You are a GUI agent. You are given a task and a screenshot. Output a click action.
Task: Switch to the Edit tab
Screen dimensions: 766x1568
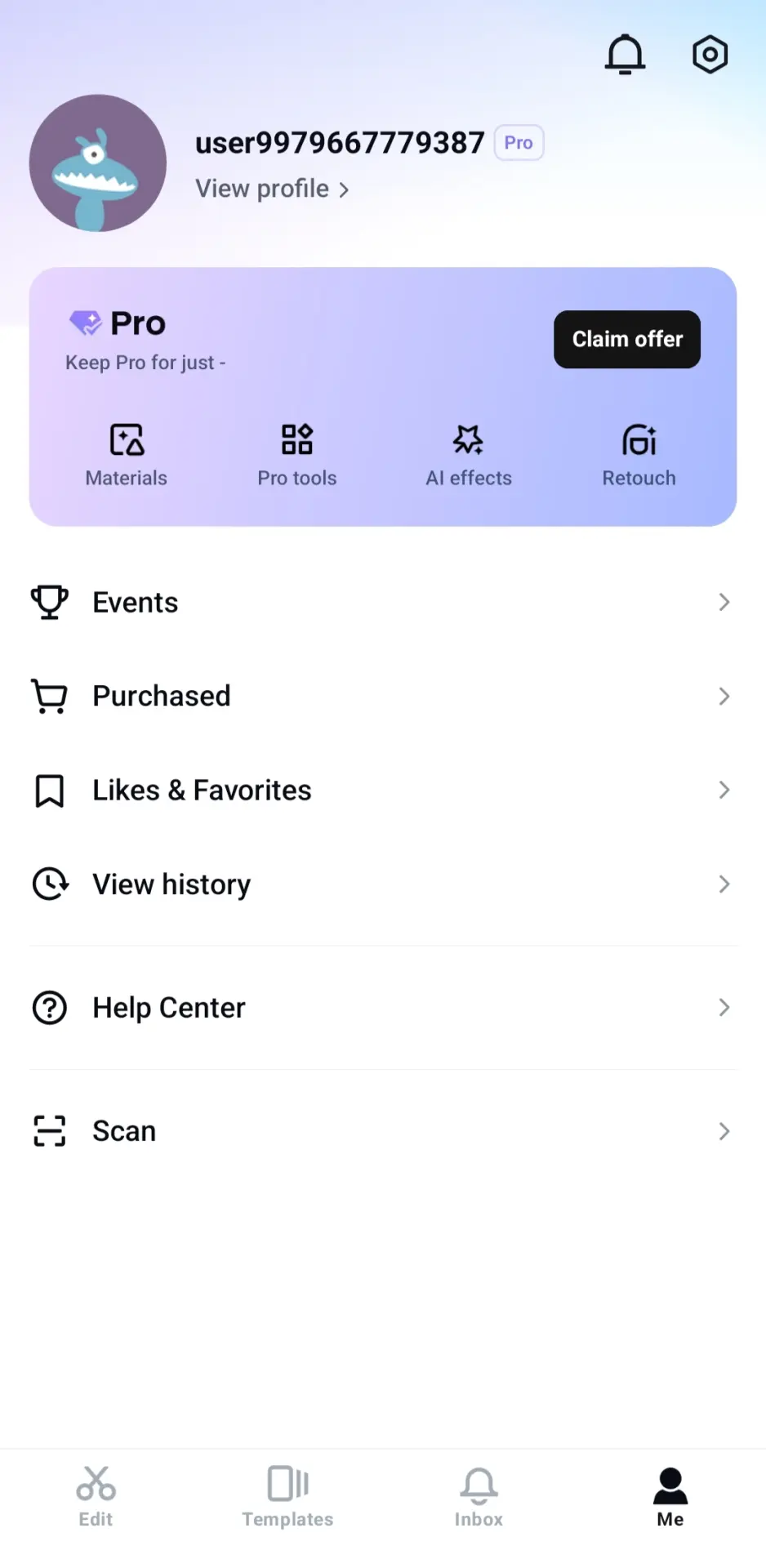coord(96,1497)
